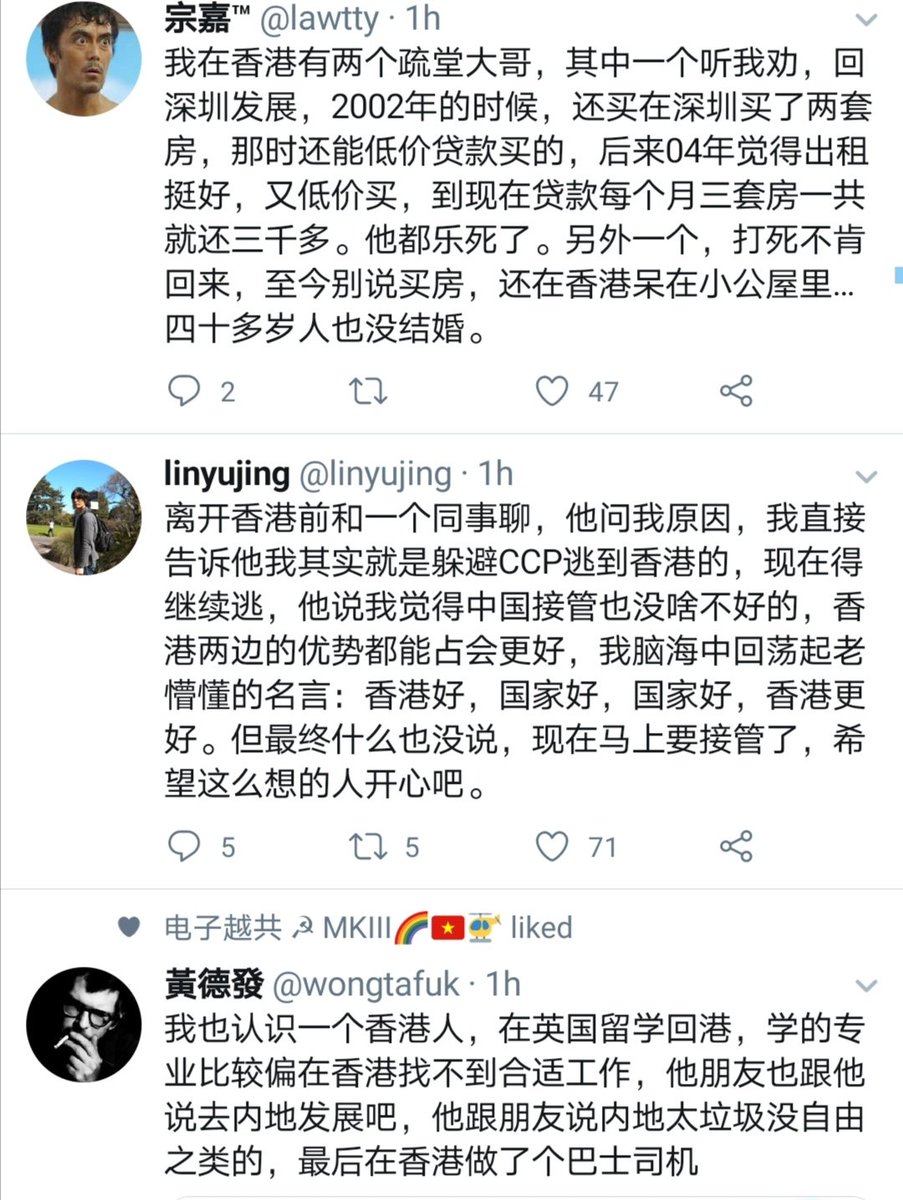Reply to linyujing's tweet
This screenshot has height=1200, width=903.
tap(184, 847)
